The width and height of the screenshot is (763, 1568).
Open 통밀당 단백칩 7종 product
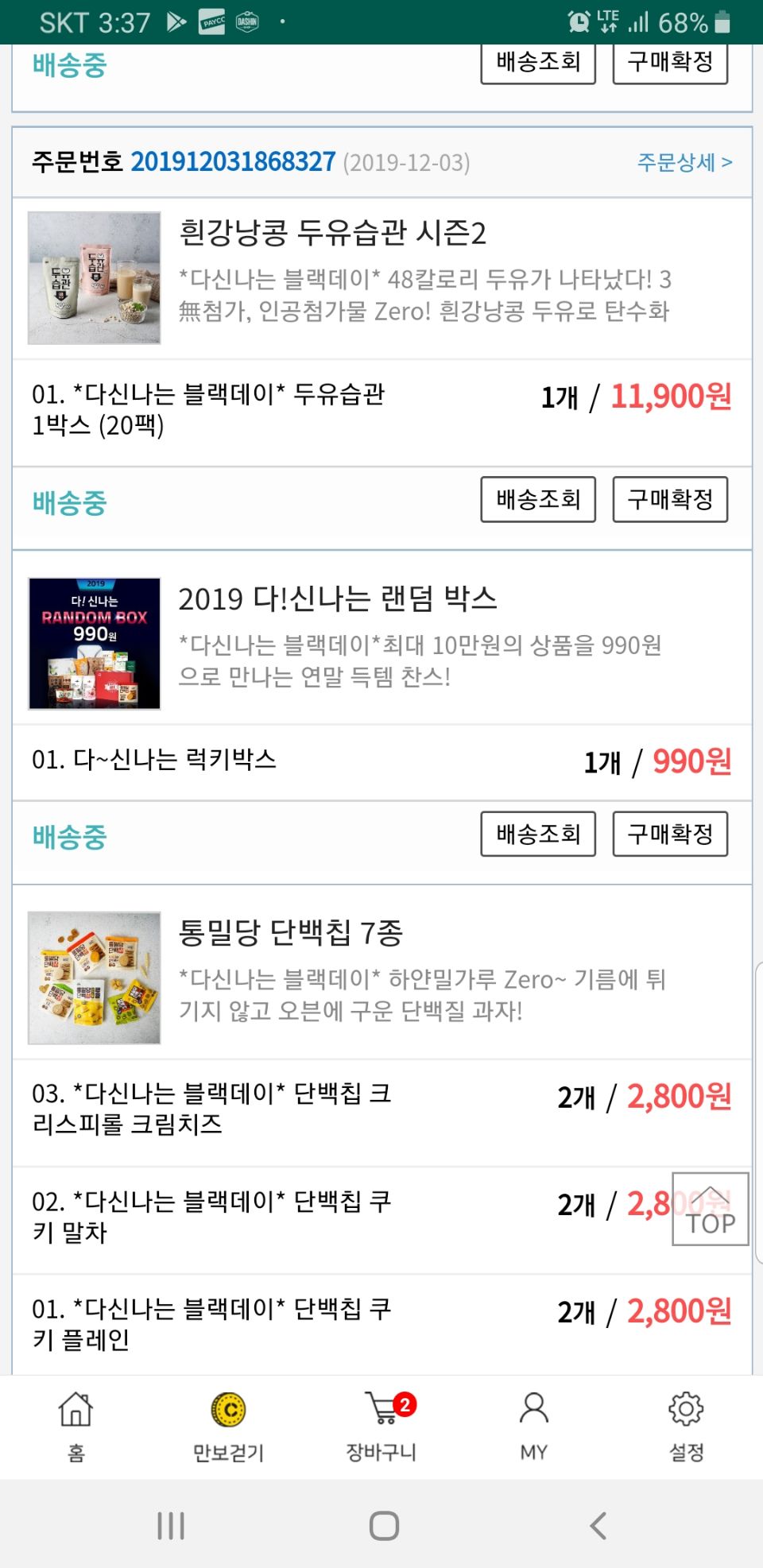click(290, 932)
